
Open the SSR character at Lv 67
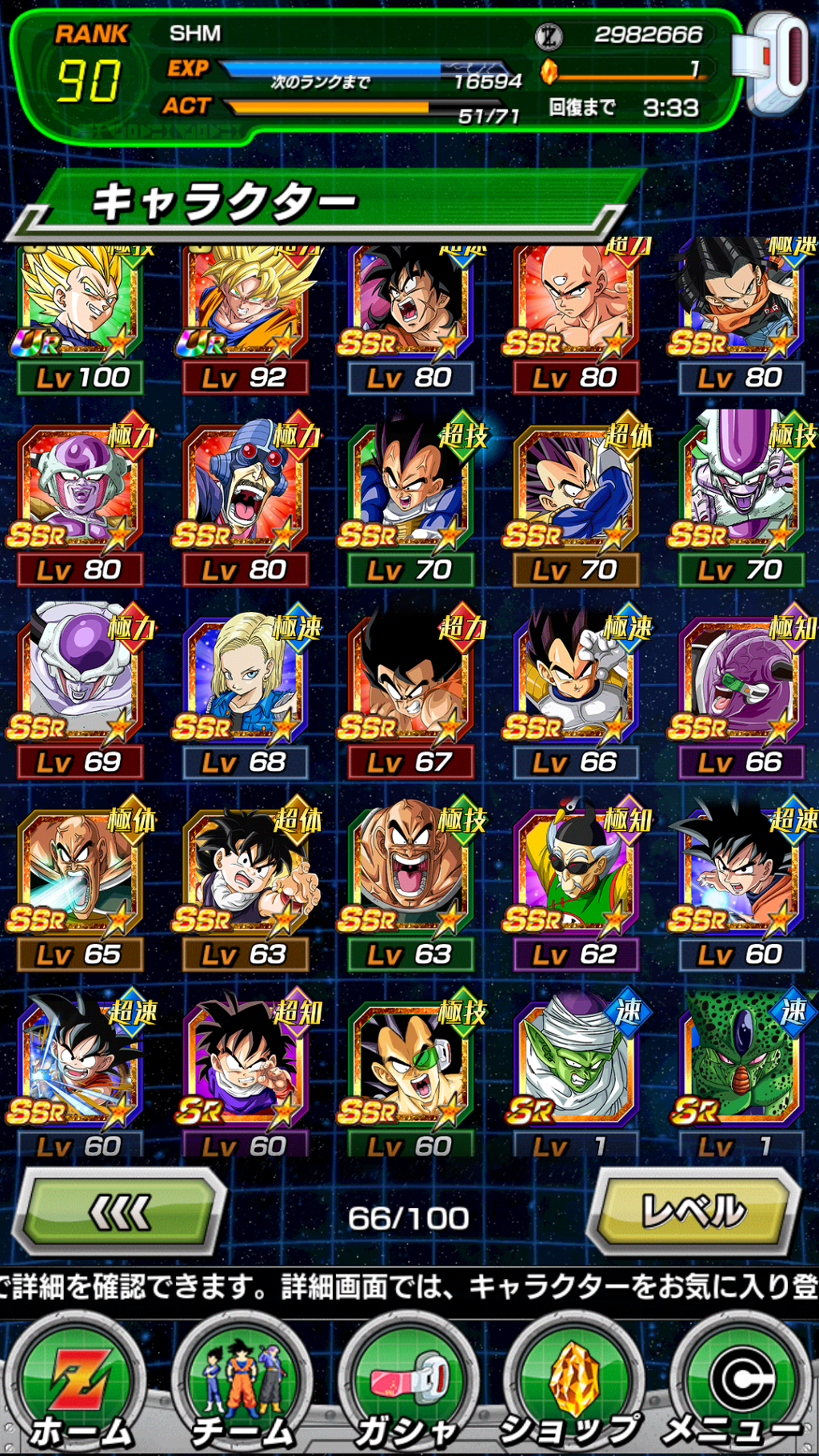click(409, 680)
